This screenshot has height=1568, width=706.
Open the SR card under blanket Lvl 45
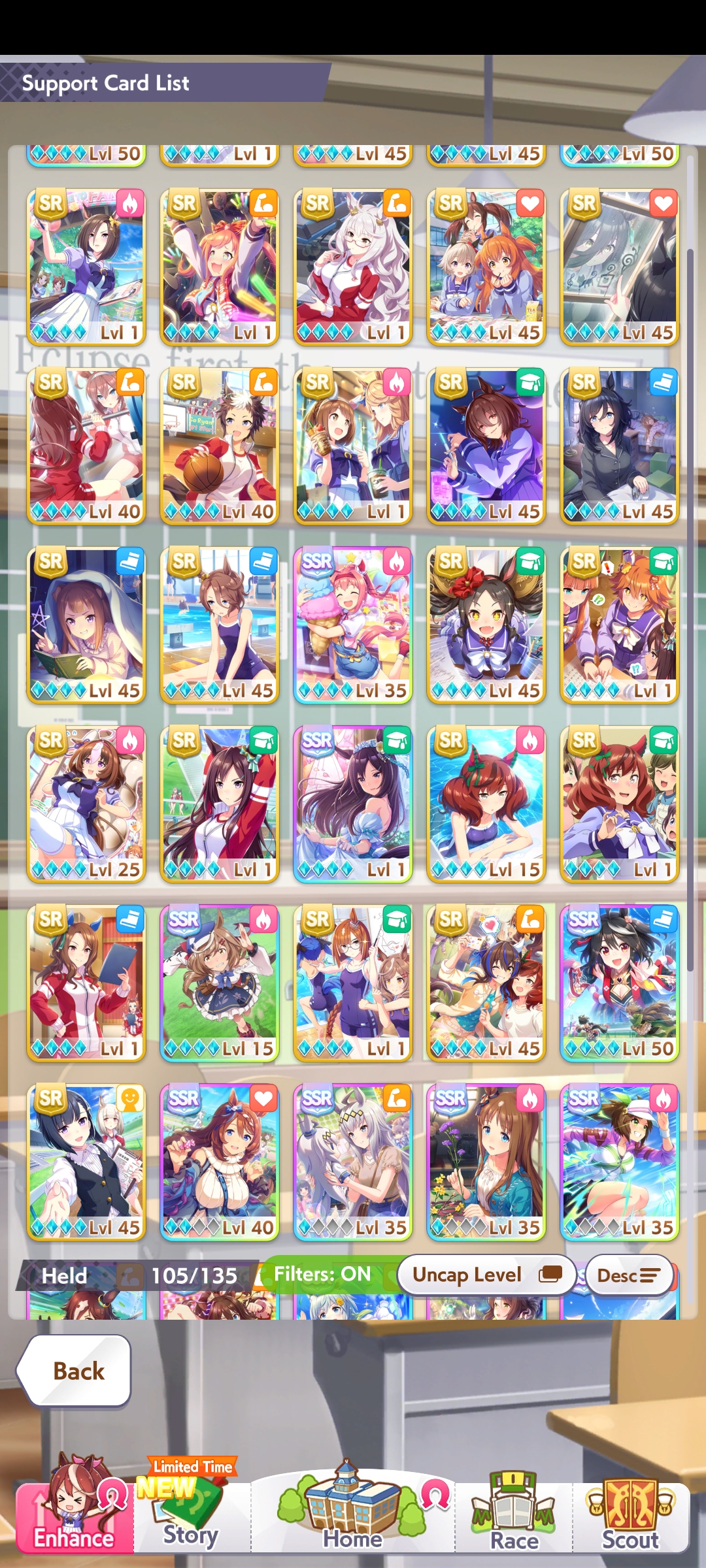click(x=86, y=625)
